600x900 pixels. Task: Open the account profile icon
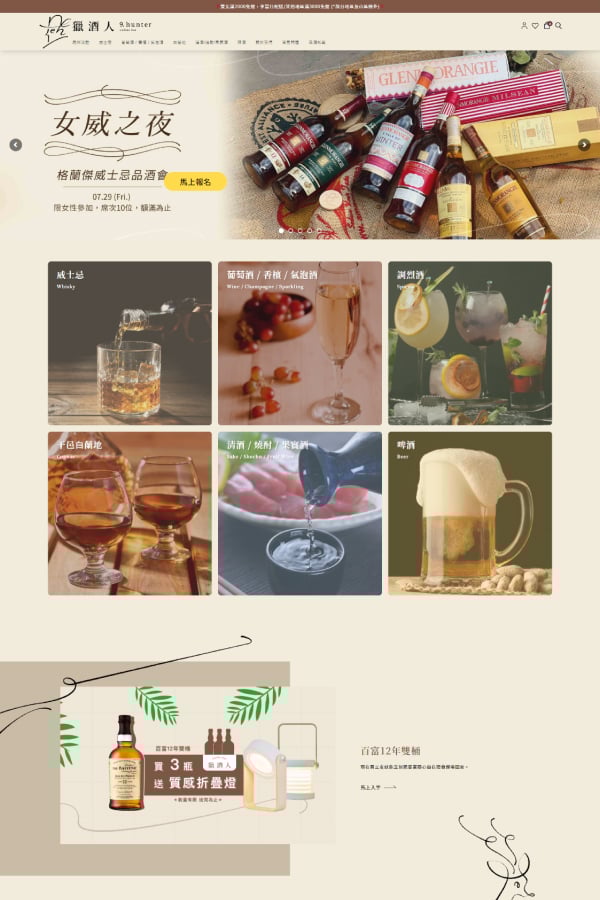click(x=524, y=26)
